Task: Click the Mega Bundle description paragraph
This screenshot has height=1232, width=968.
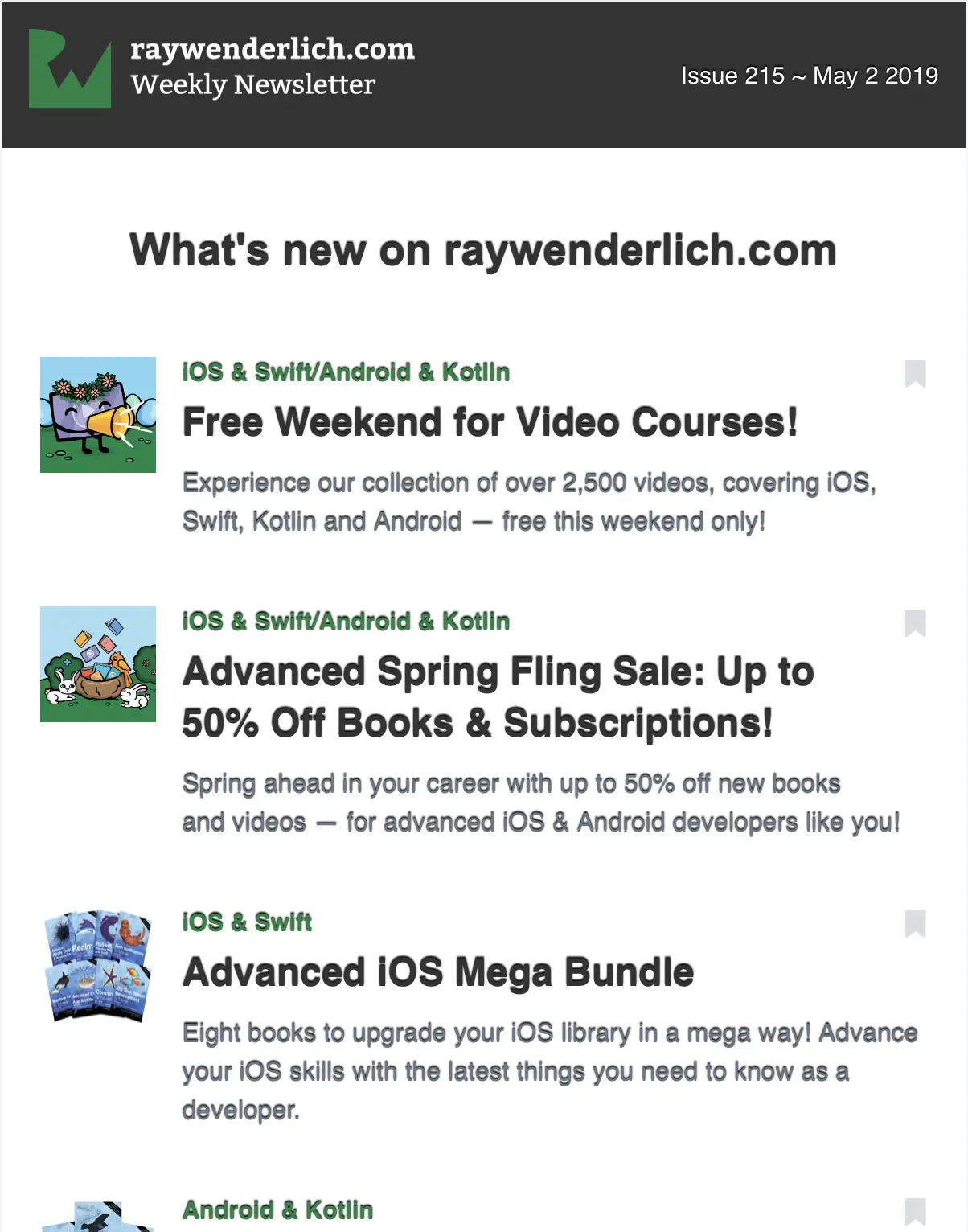Action: click(550, 1071)
